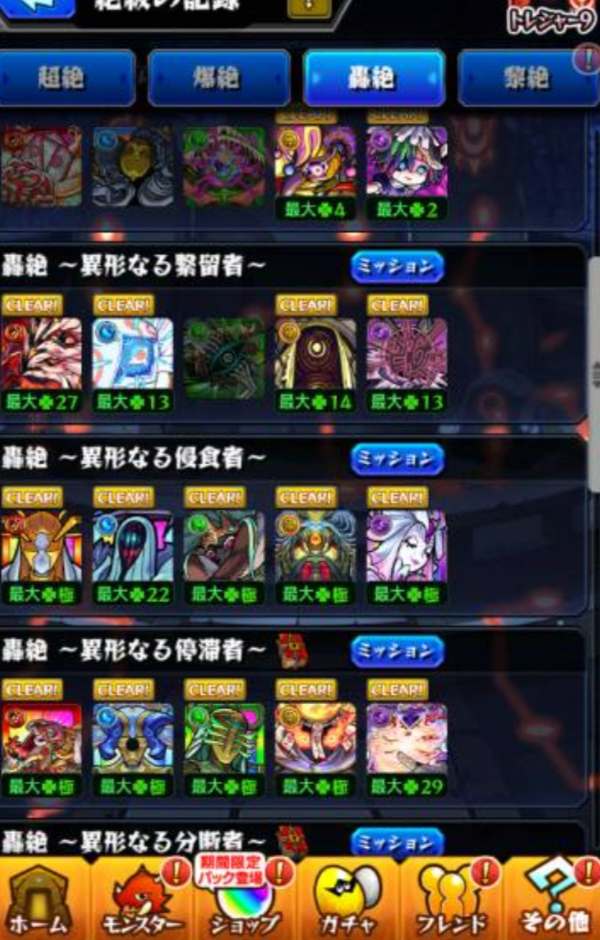Image resolution: width=600 pixels, height=940 pixels.
Task: Select the 轟絶 tab
Action: coord(374,78)
